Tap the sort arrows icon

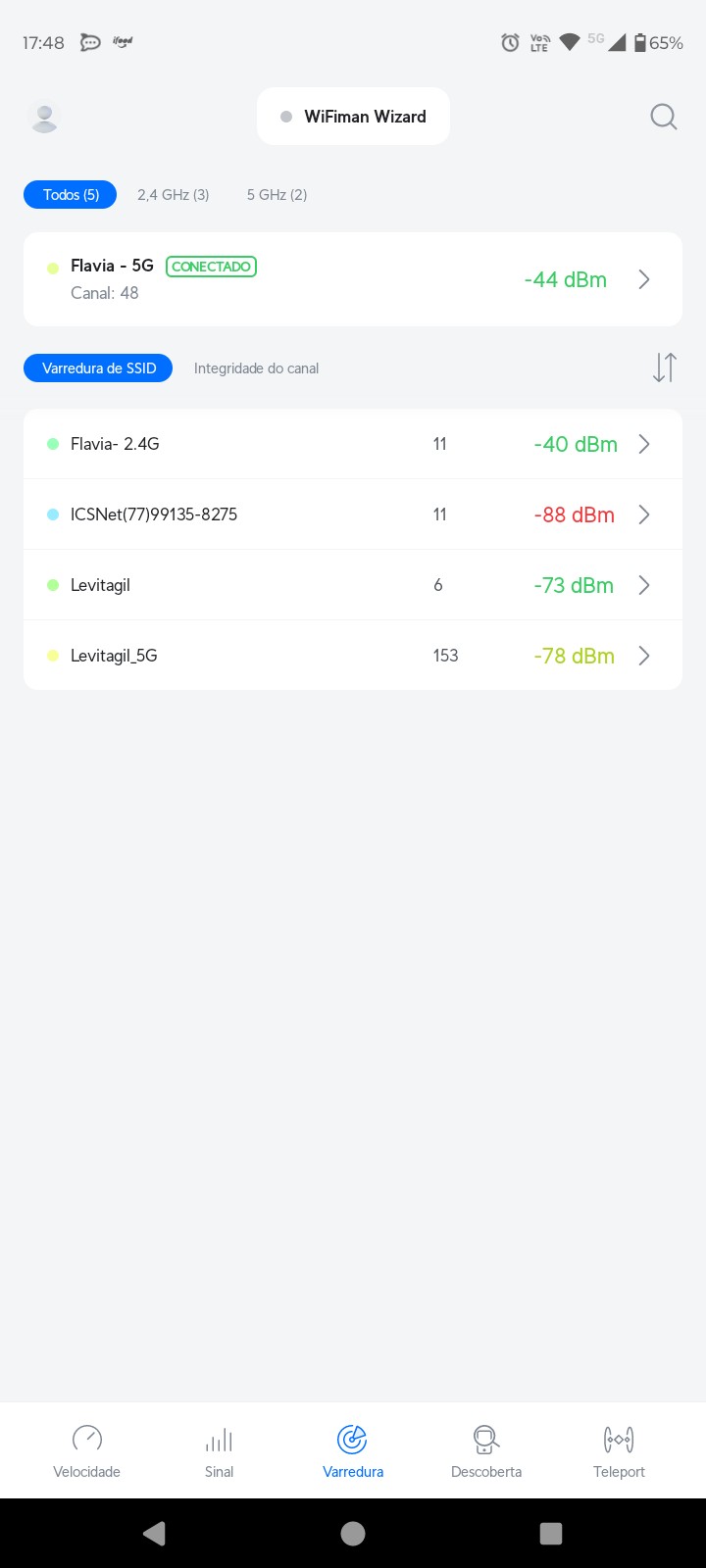(x=664, y=367)
